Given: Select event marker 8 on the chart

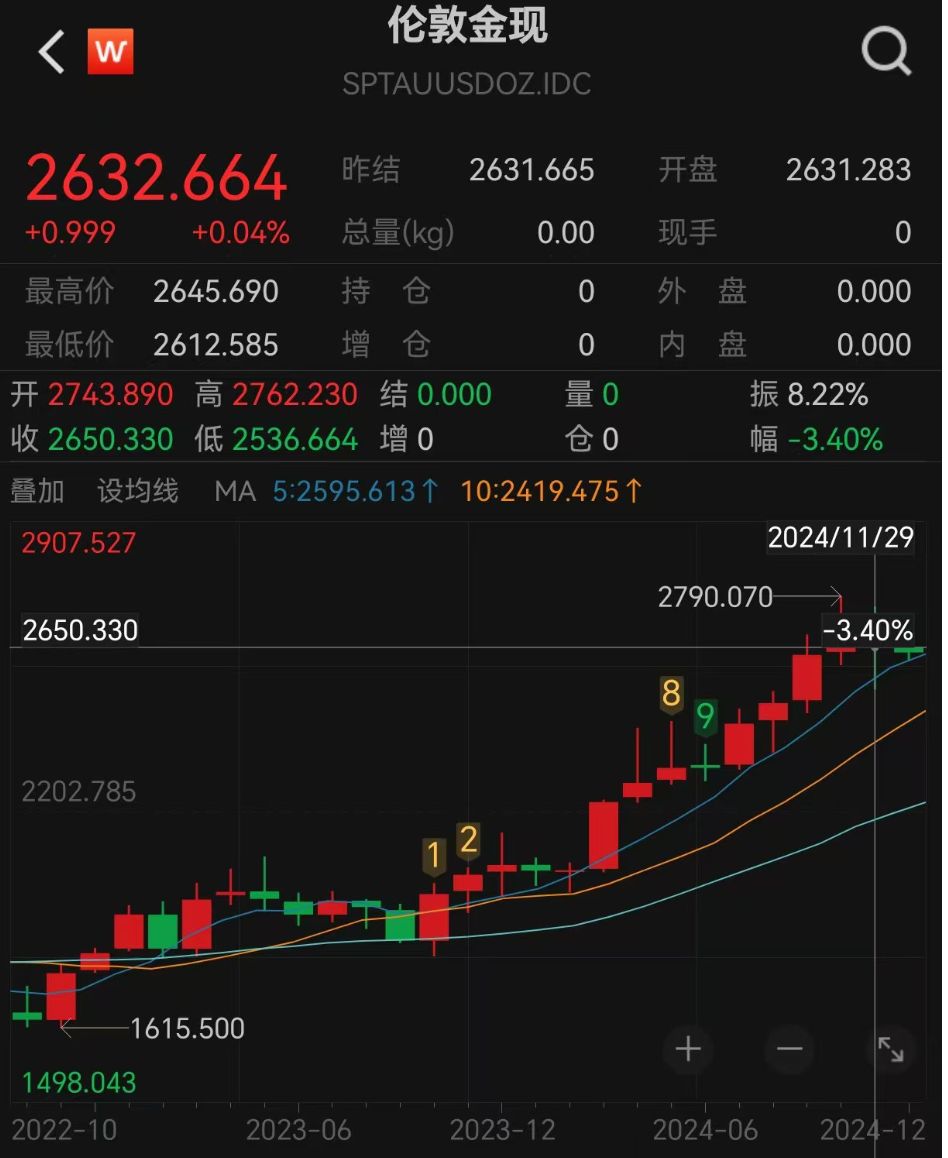Looking at the screenshot, I should [x=671, y=694].
